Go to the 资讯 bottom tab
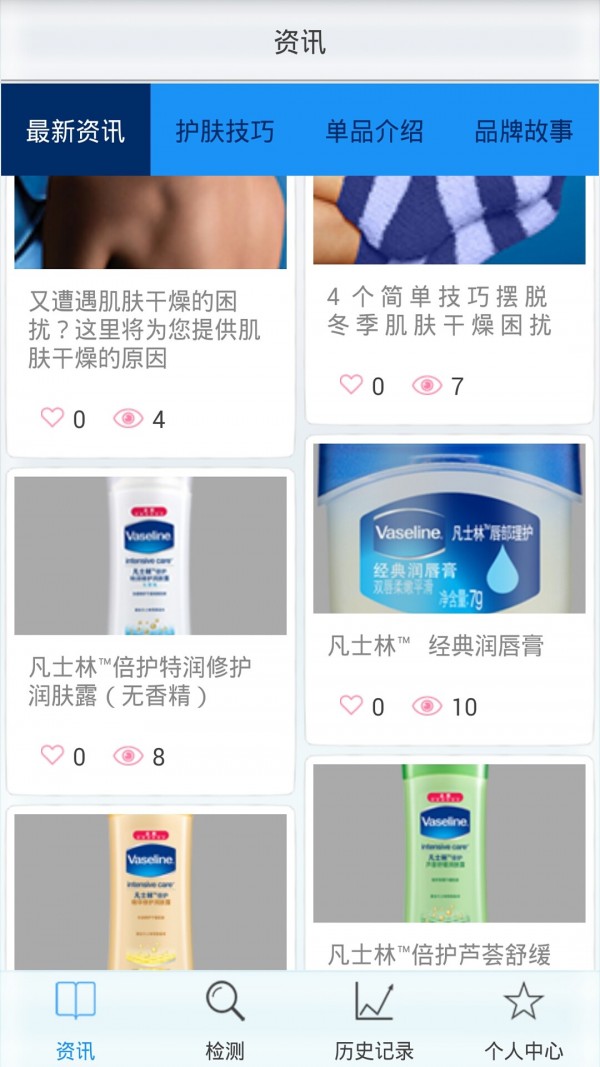600x1067 pixels. pyautogui.click(x=75, y=1020)
